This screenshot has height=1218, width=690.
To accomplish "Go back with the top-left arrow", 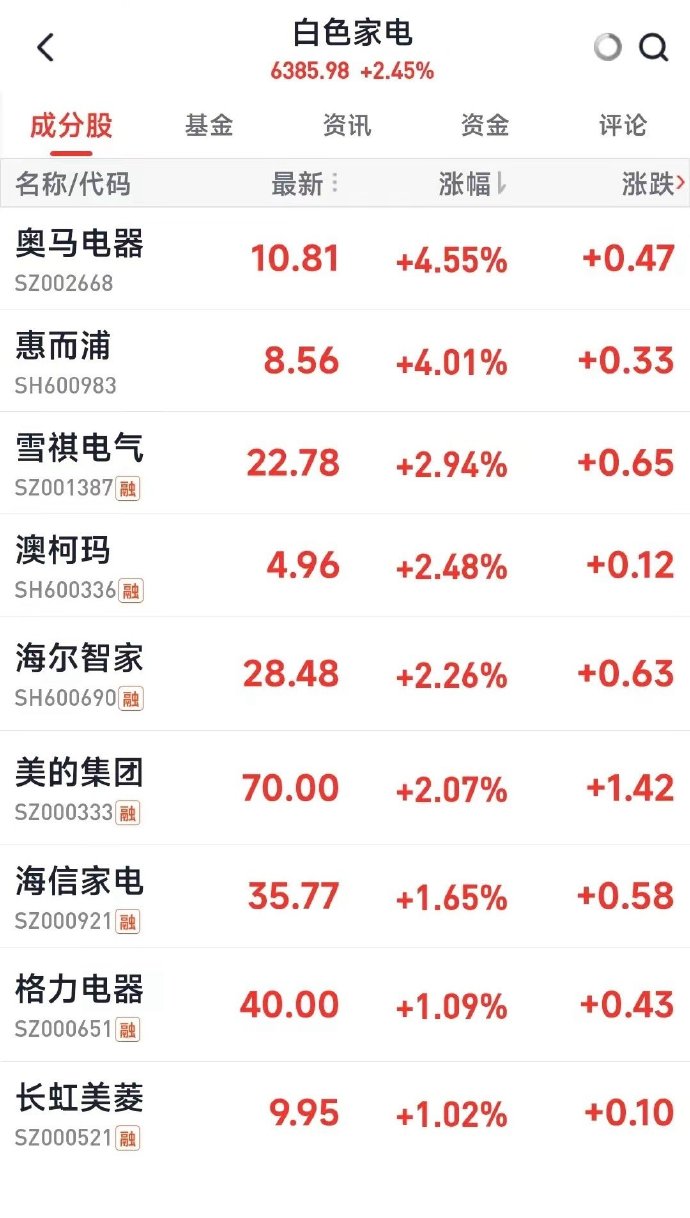I will point(45,47).
